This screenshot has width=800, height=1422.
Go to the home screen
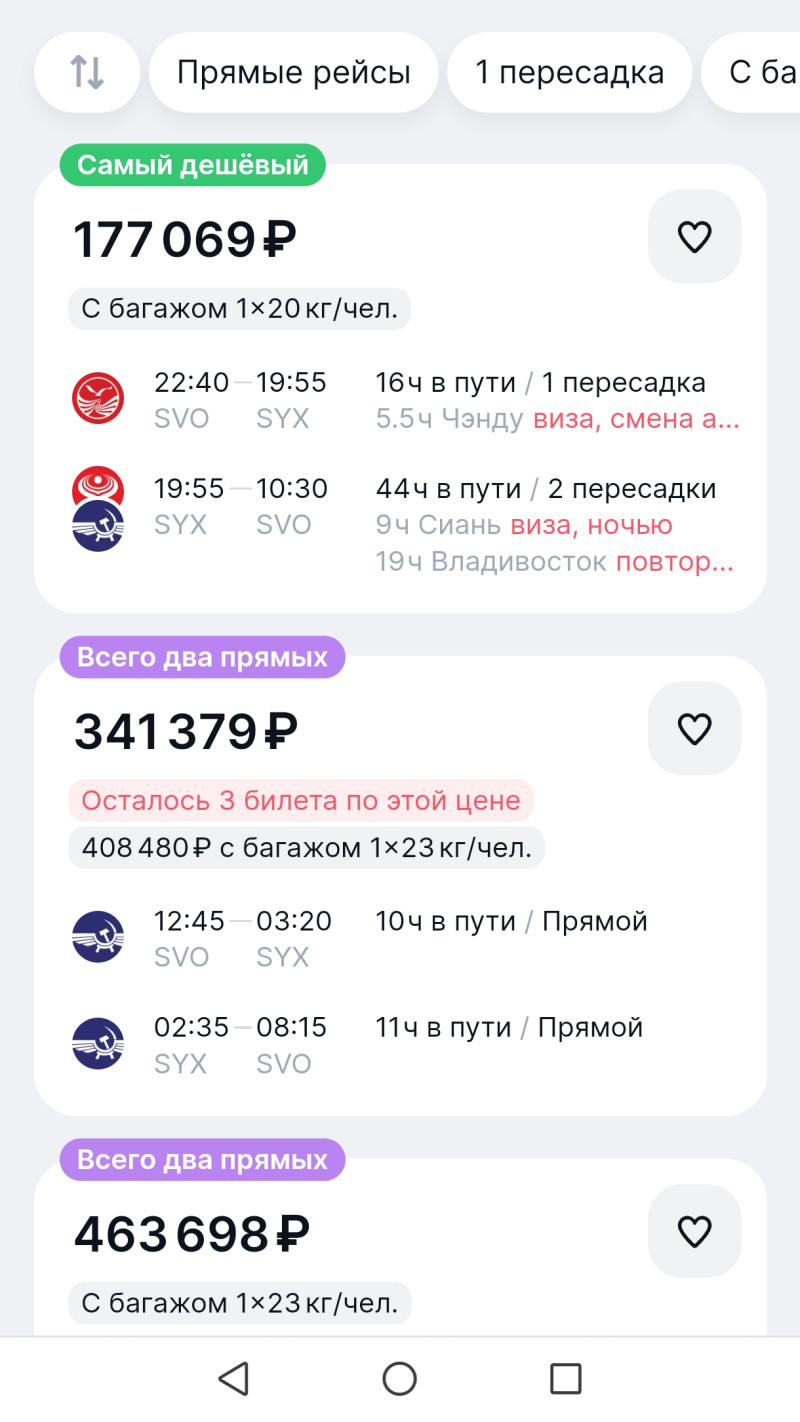pos(400,1379)
